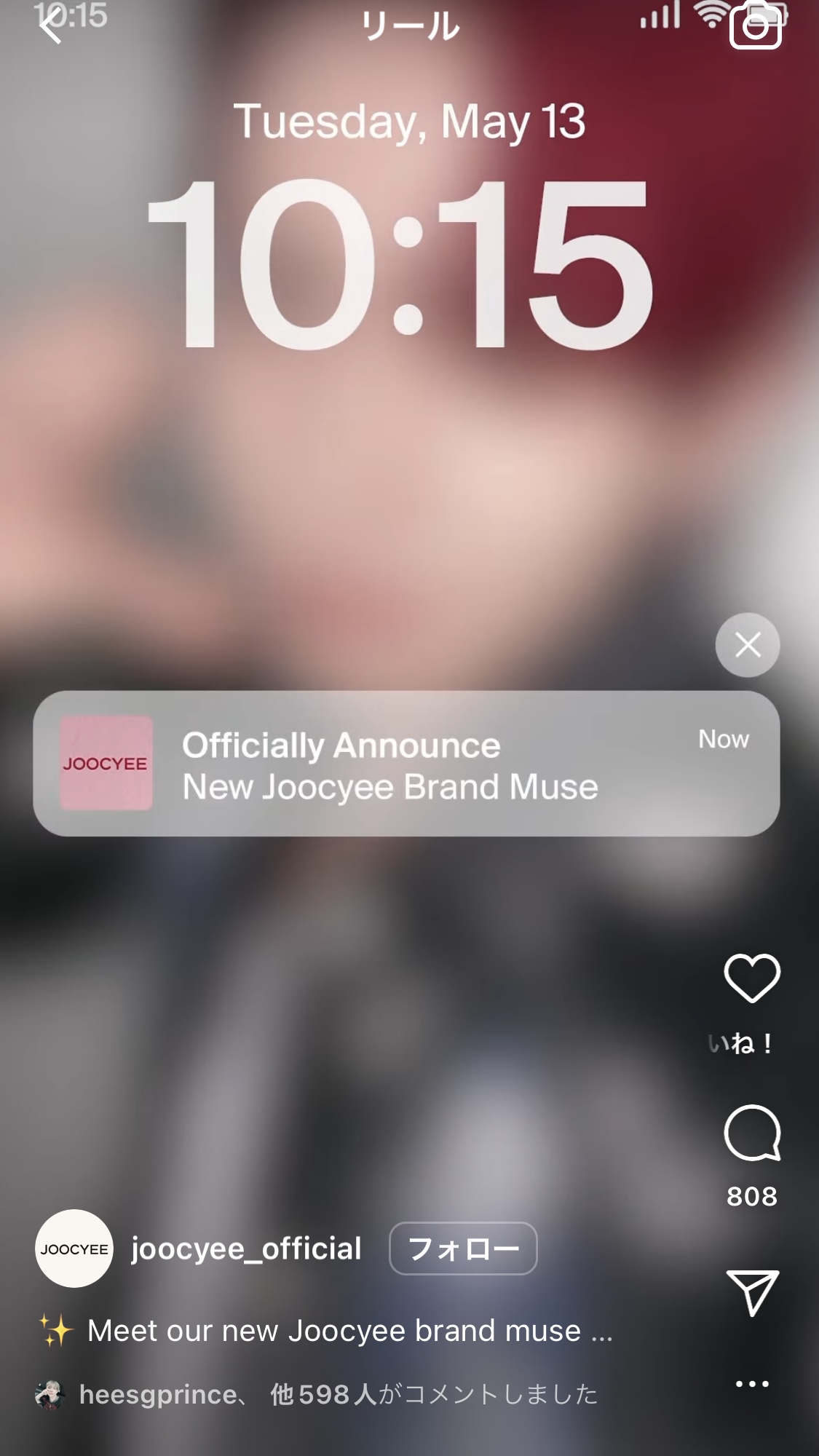Like this Joocyee reel
This screenshot has height=1456, width=819.
752,978
